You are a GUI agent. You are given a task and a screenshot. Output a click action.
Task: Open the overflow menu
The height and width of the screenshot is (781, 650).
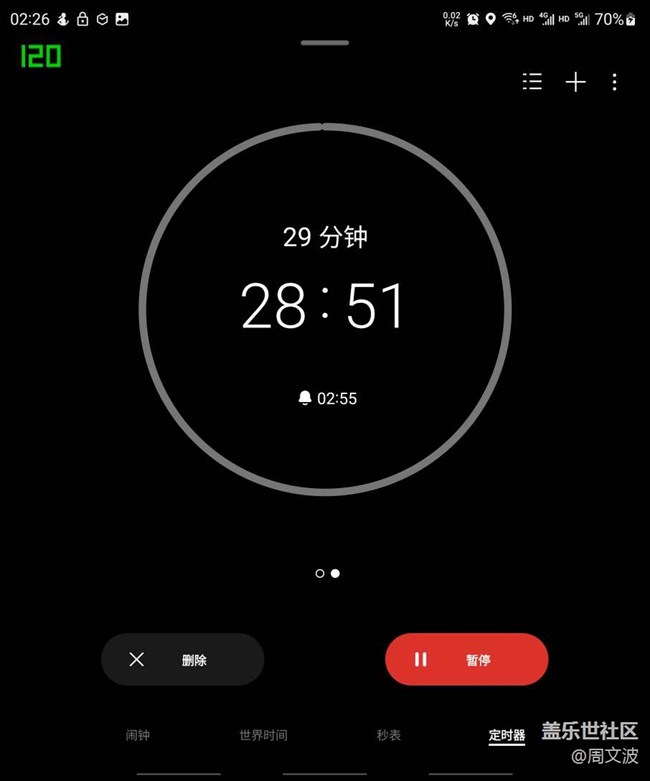point(614,82)
